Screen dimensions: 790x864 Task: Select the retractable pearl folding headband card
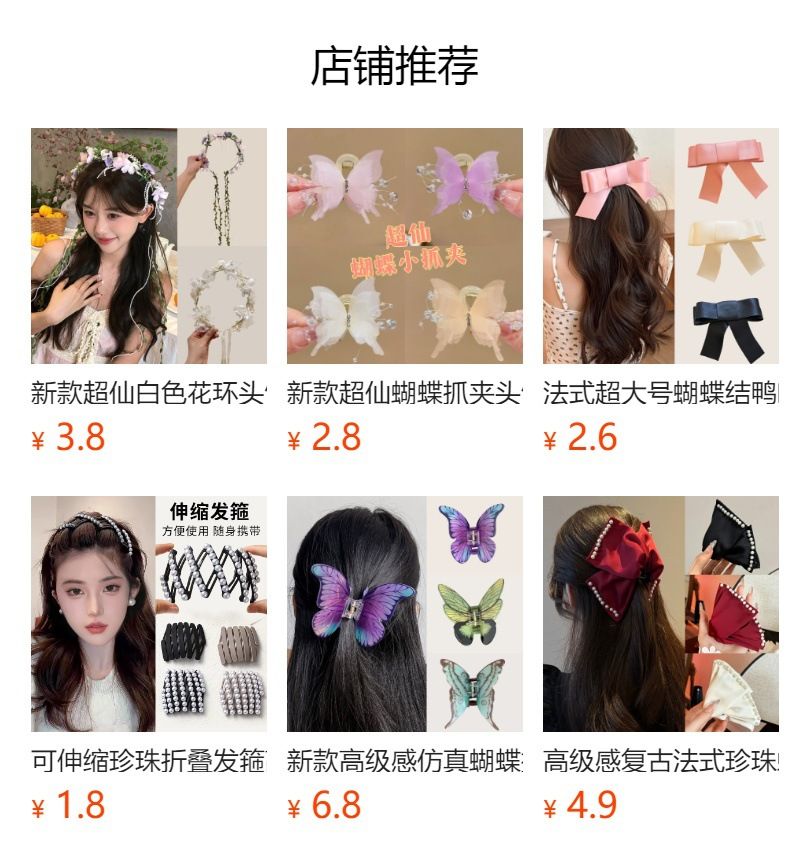click(x=149, y=614)
